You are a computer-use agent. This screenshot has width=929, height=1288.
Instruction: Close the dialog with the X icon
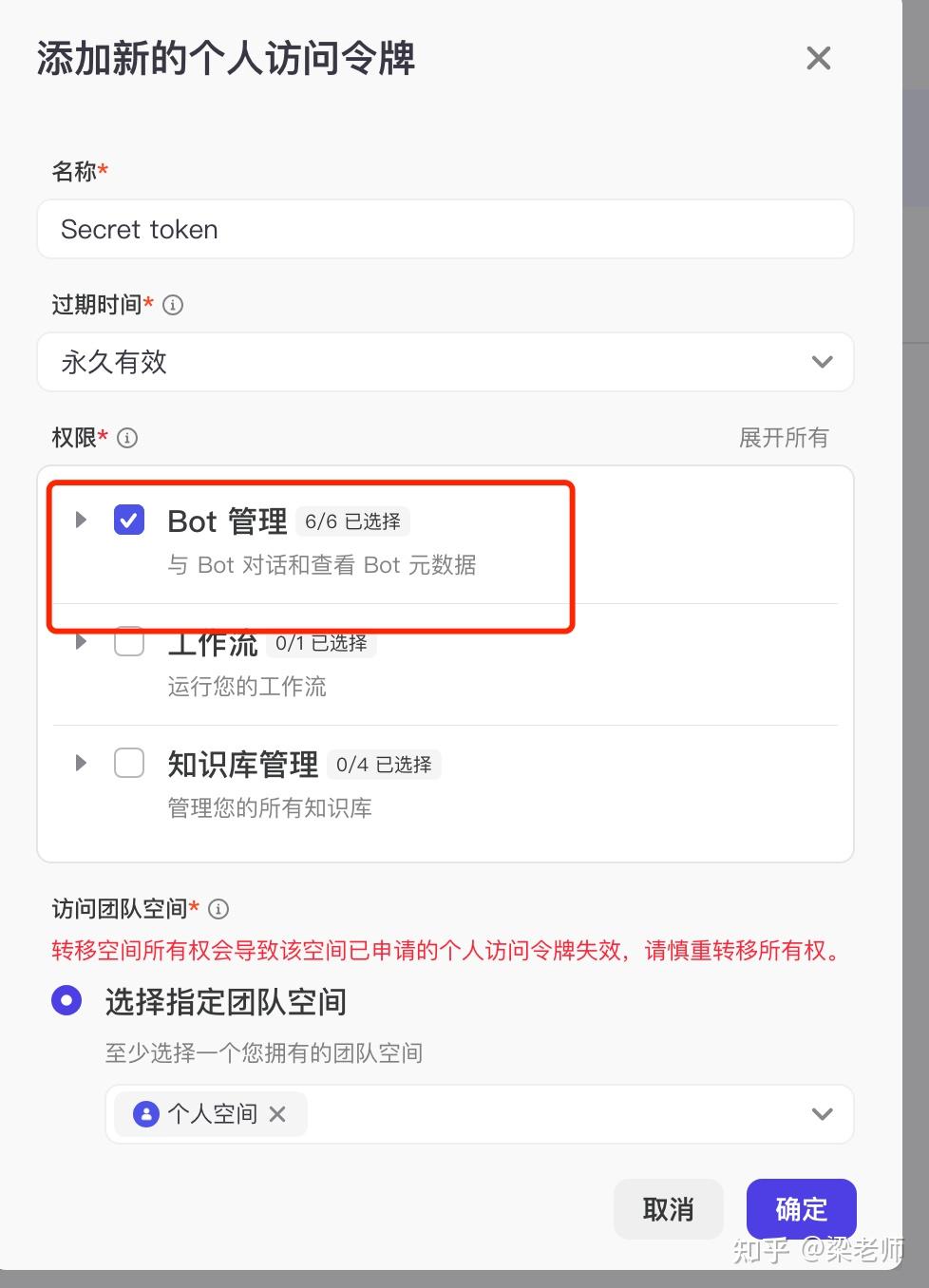pyautogui.click(x=818, y=58)
